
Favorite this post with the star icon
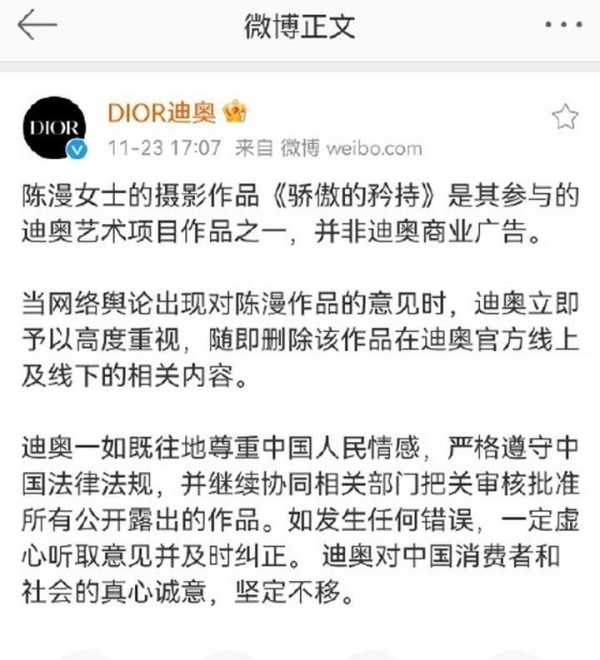coord(565,117)
